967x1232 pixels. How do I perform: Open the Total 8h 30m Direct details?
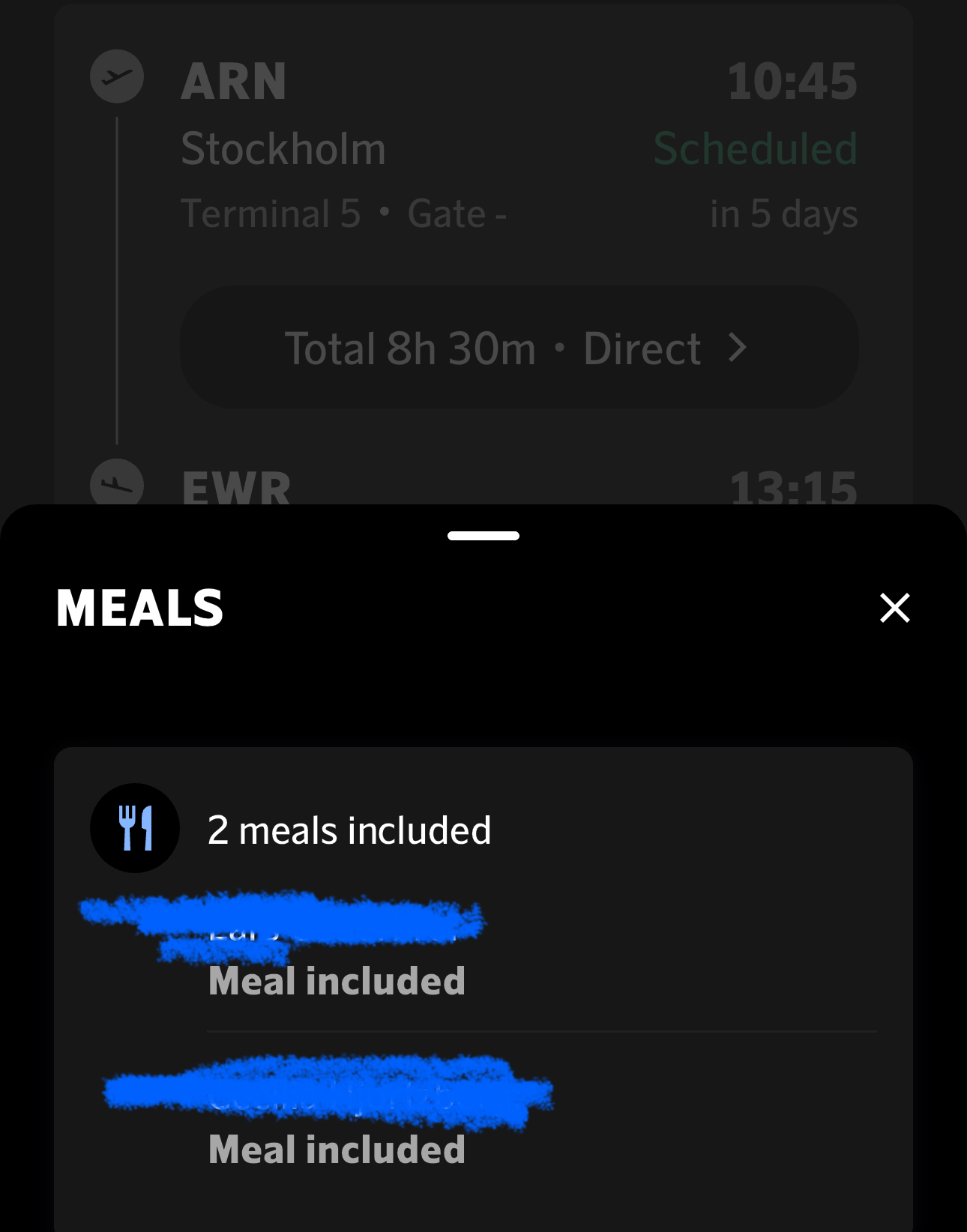[x=519, y=348]
